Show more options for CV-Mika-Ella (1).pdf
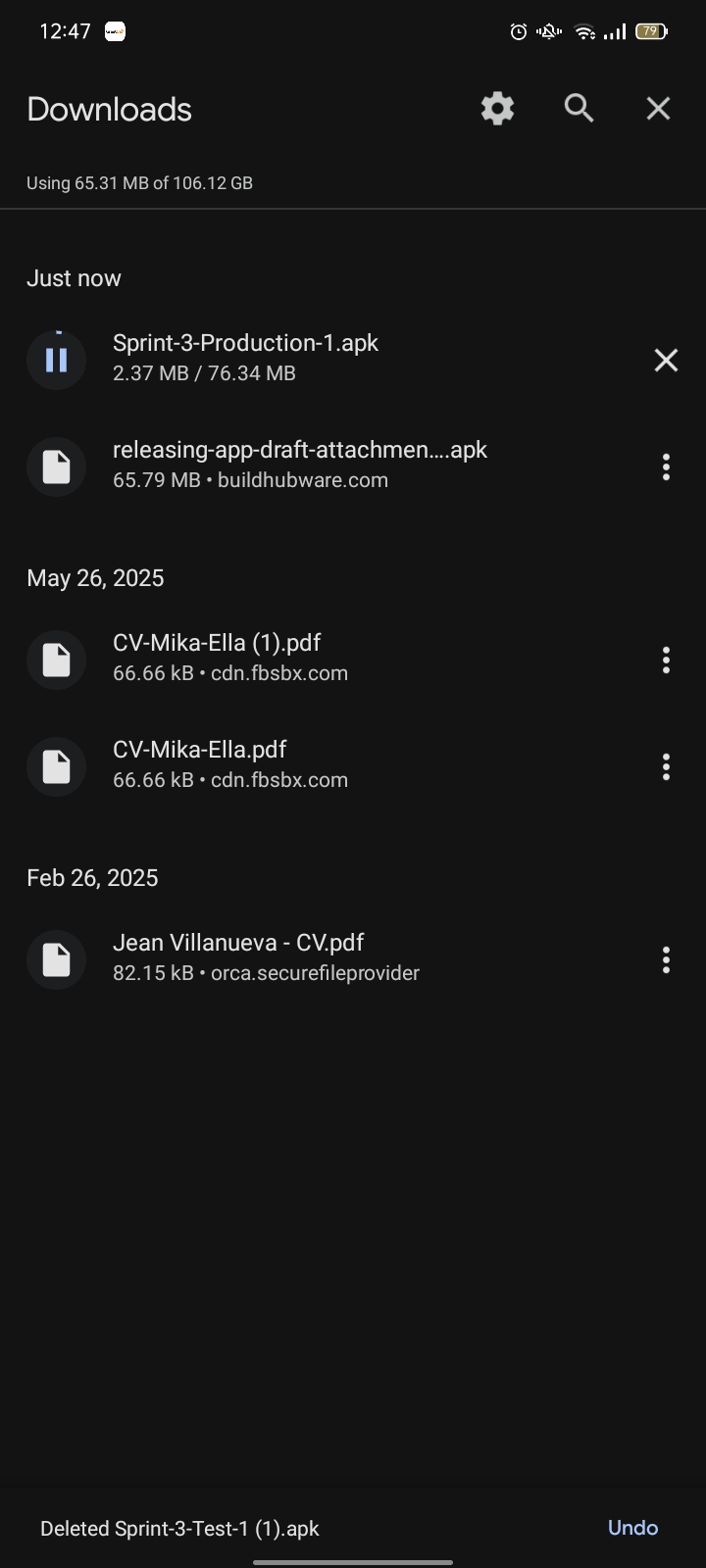Image resolution: width=706 pixels, height=1568 pixels. pos(666,660)
